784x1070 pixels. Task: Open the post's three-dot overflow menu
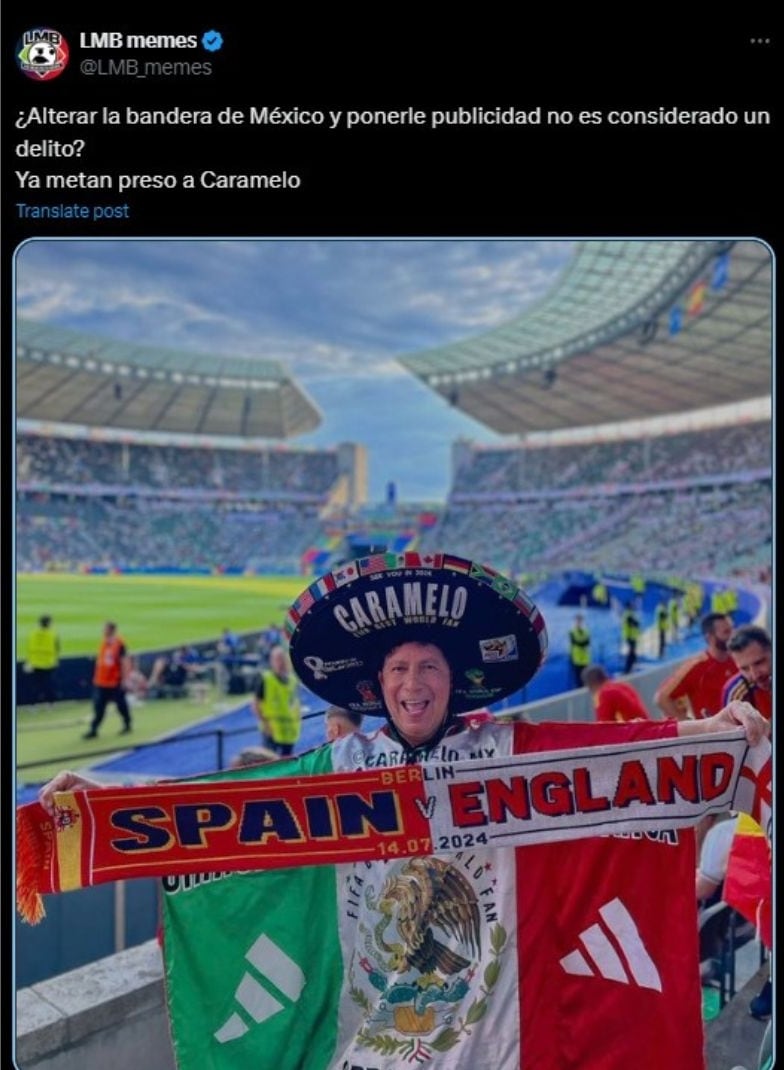pos(759,41)
